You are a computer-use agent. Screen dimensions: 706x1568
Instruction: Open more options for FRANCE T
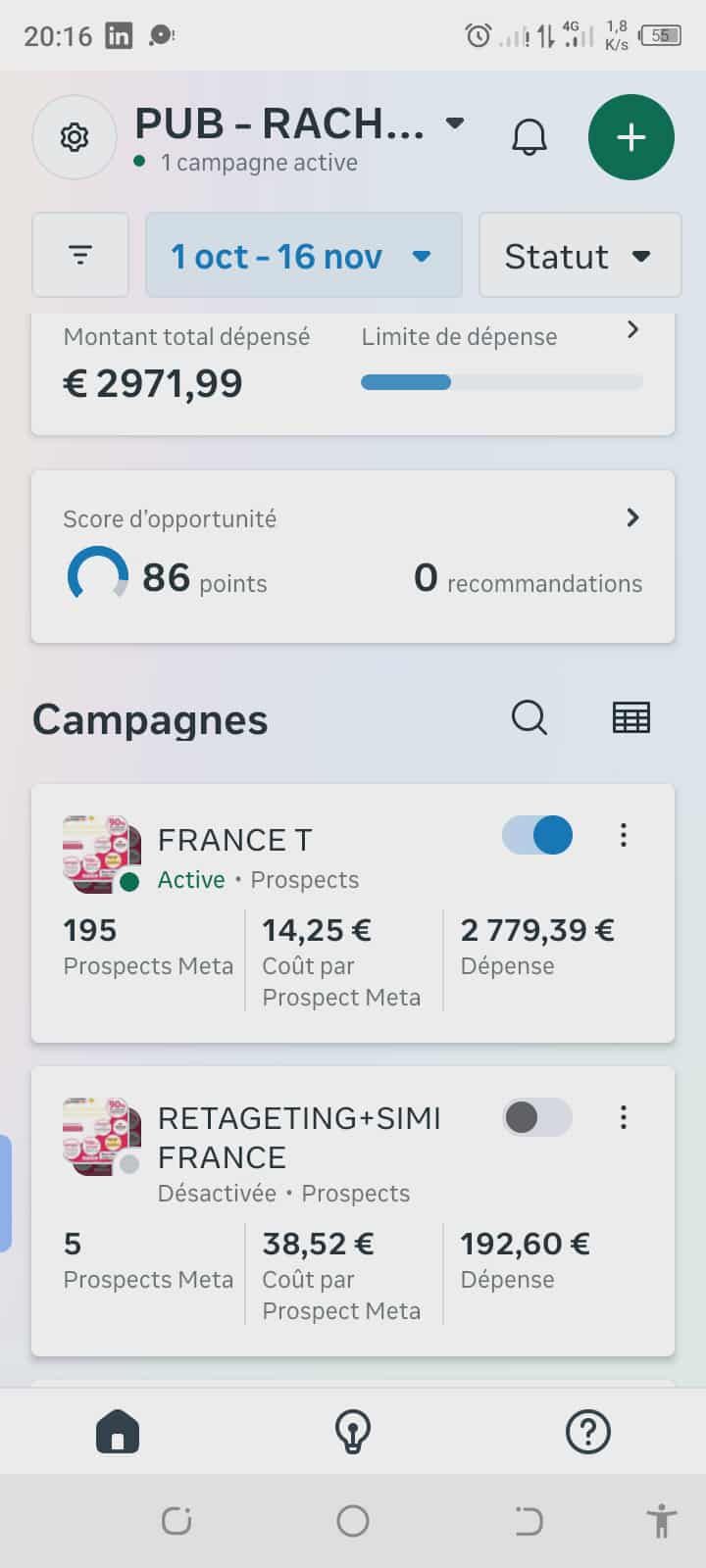(x=624, y=836)
